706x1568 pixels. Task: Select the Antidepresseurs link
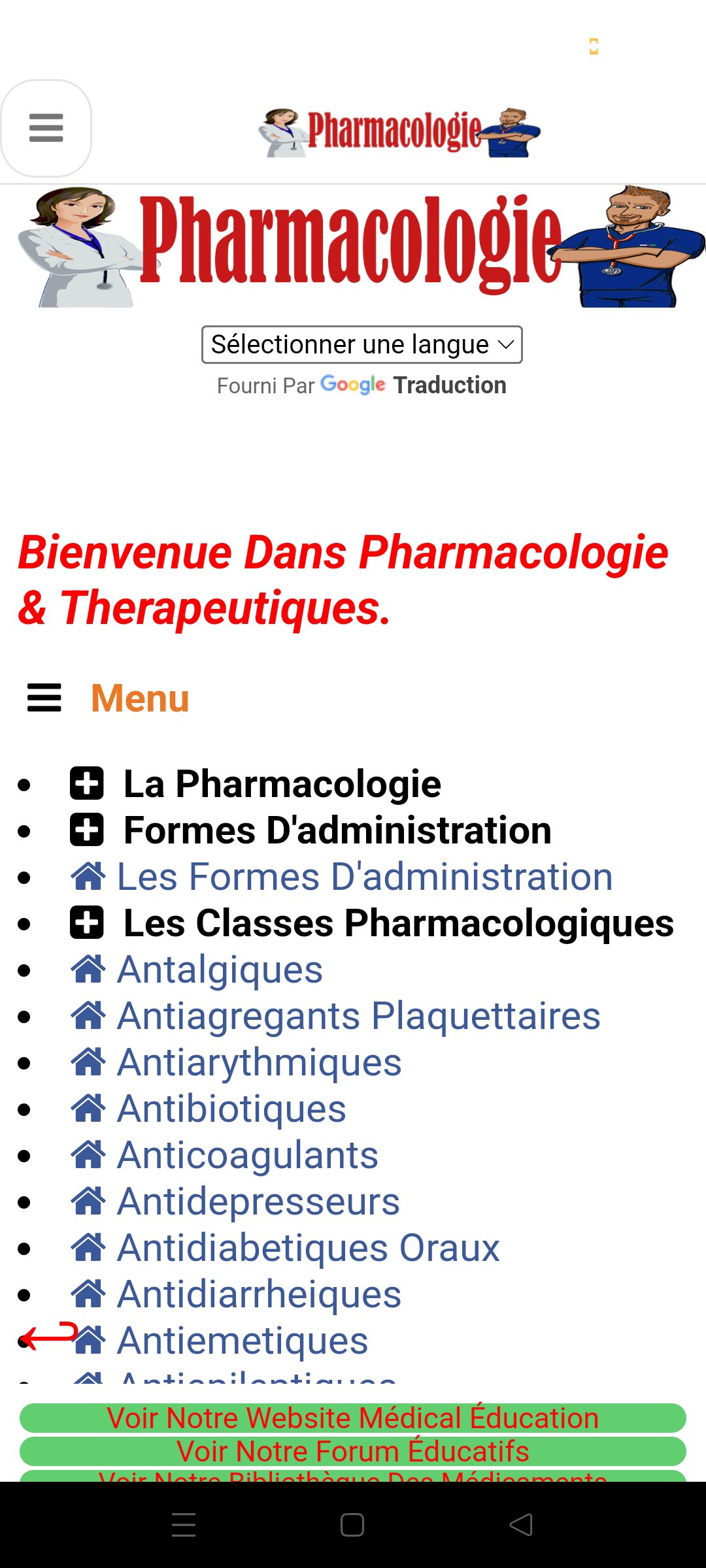tap(258, 1201)
